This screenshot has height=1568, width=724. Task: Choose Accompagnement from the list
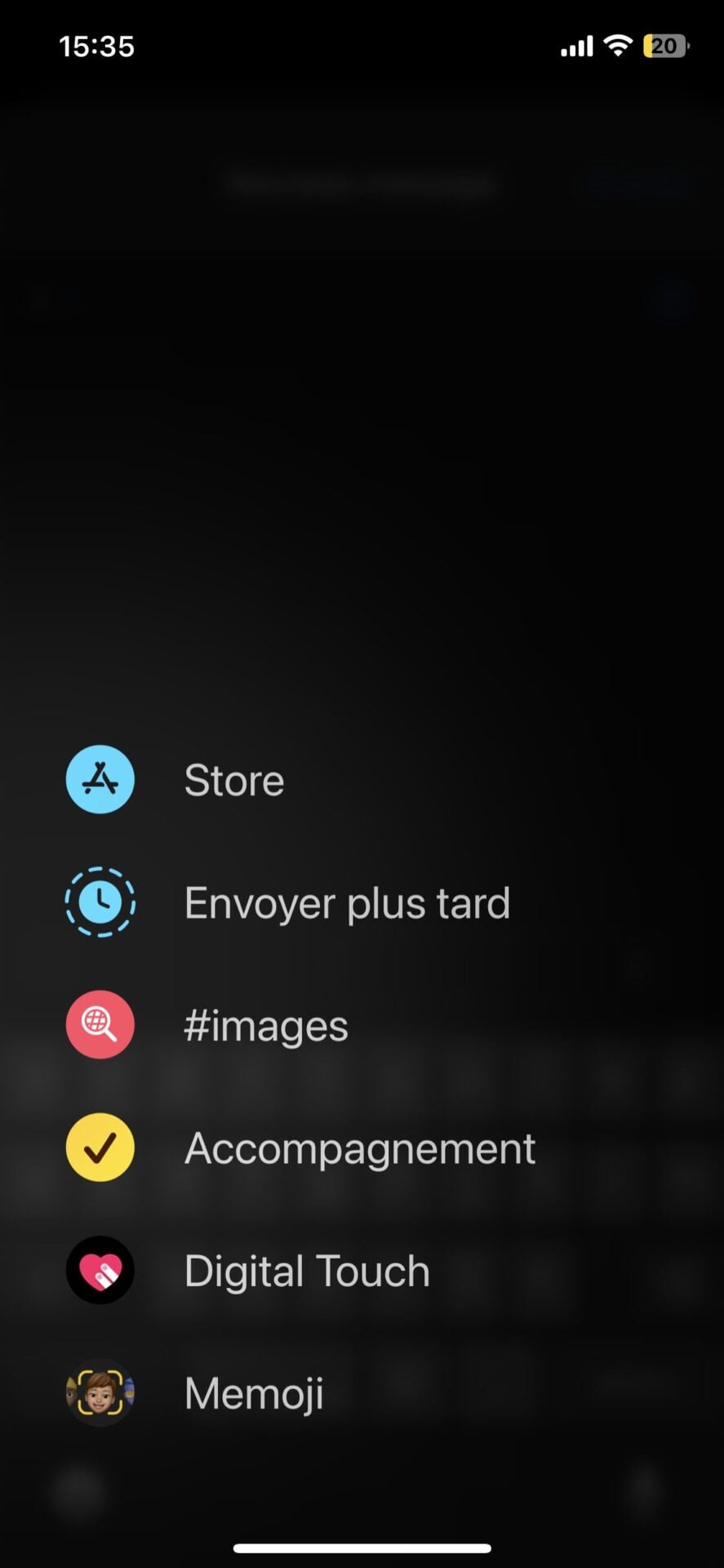[359, 1148]
